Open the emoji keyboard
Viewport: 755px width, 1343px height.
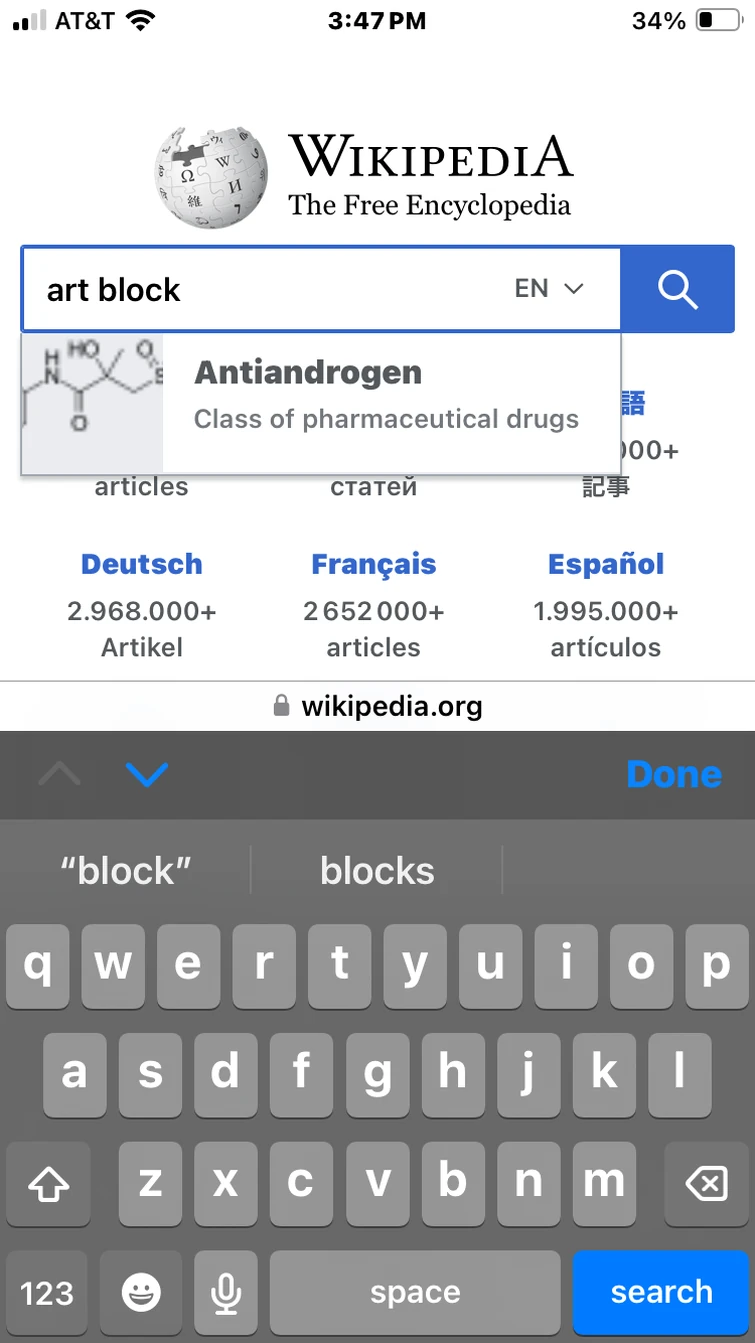pyautogui.click(x=141, y=1292)
